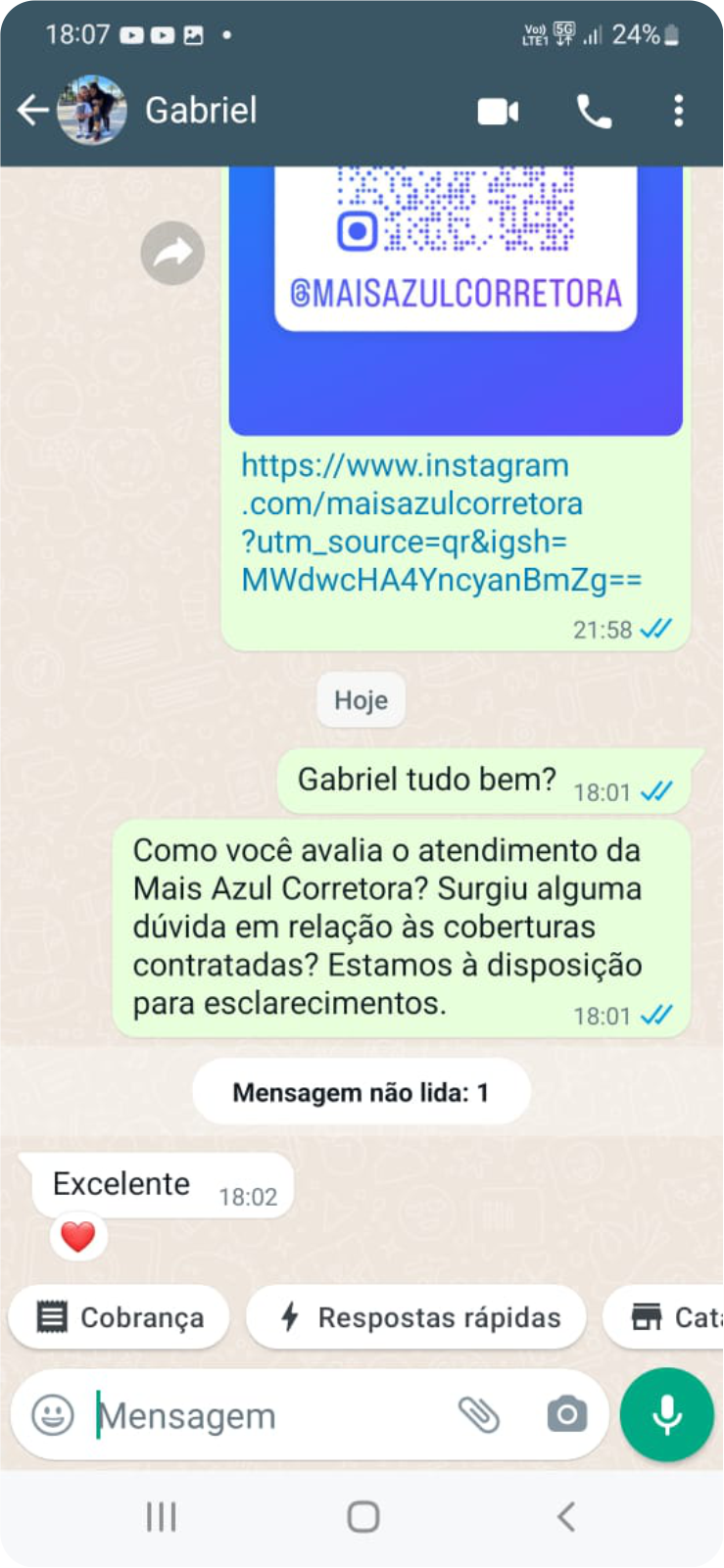Open the camera to send a photo
The width and height of the screenshot is (724, 1568).
click(566, 1415)
